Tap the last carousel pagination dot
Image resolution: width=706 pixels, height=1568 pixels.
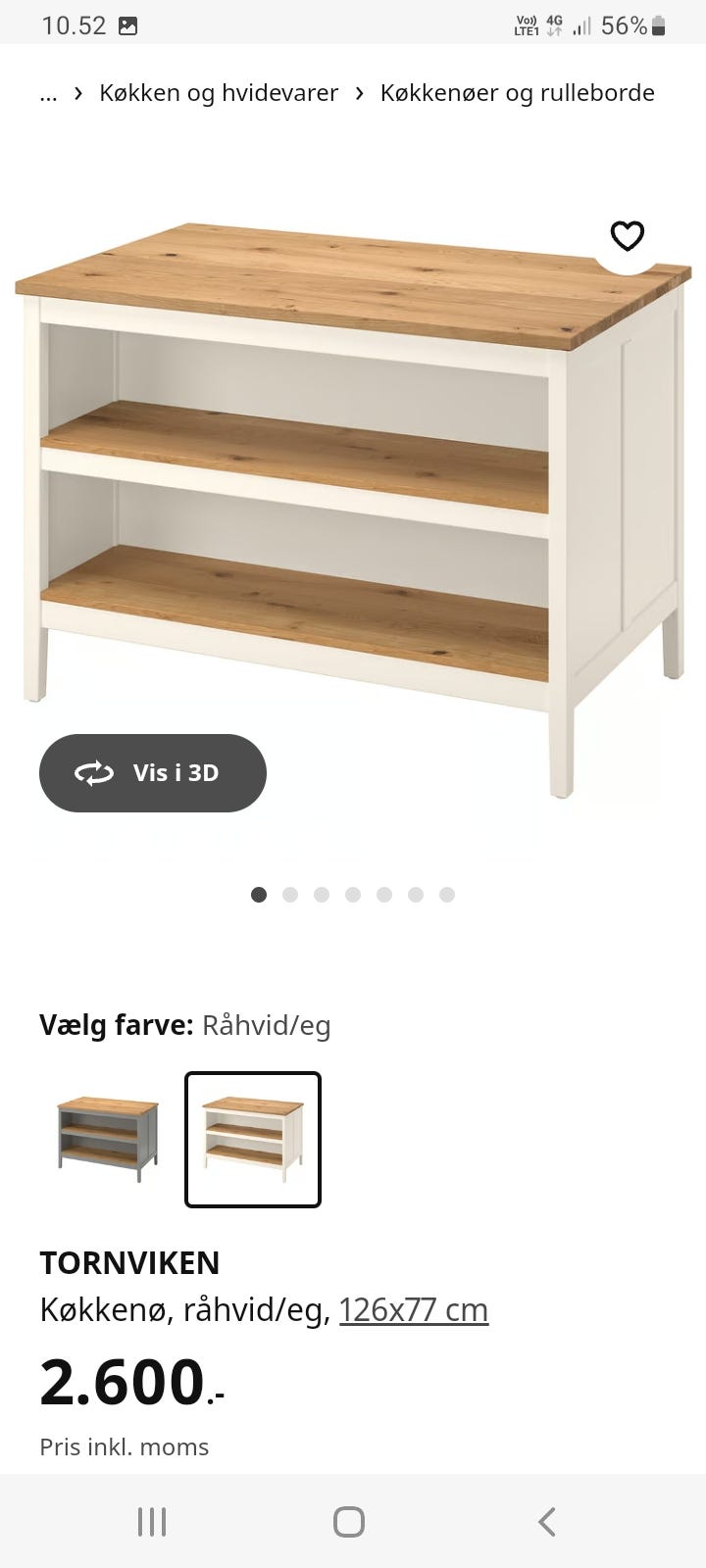pyautogui.click(x=447, y=894)
